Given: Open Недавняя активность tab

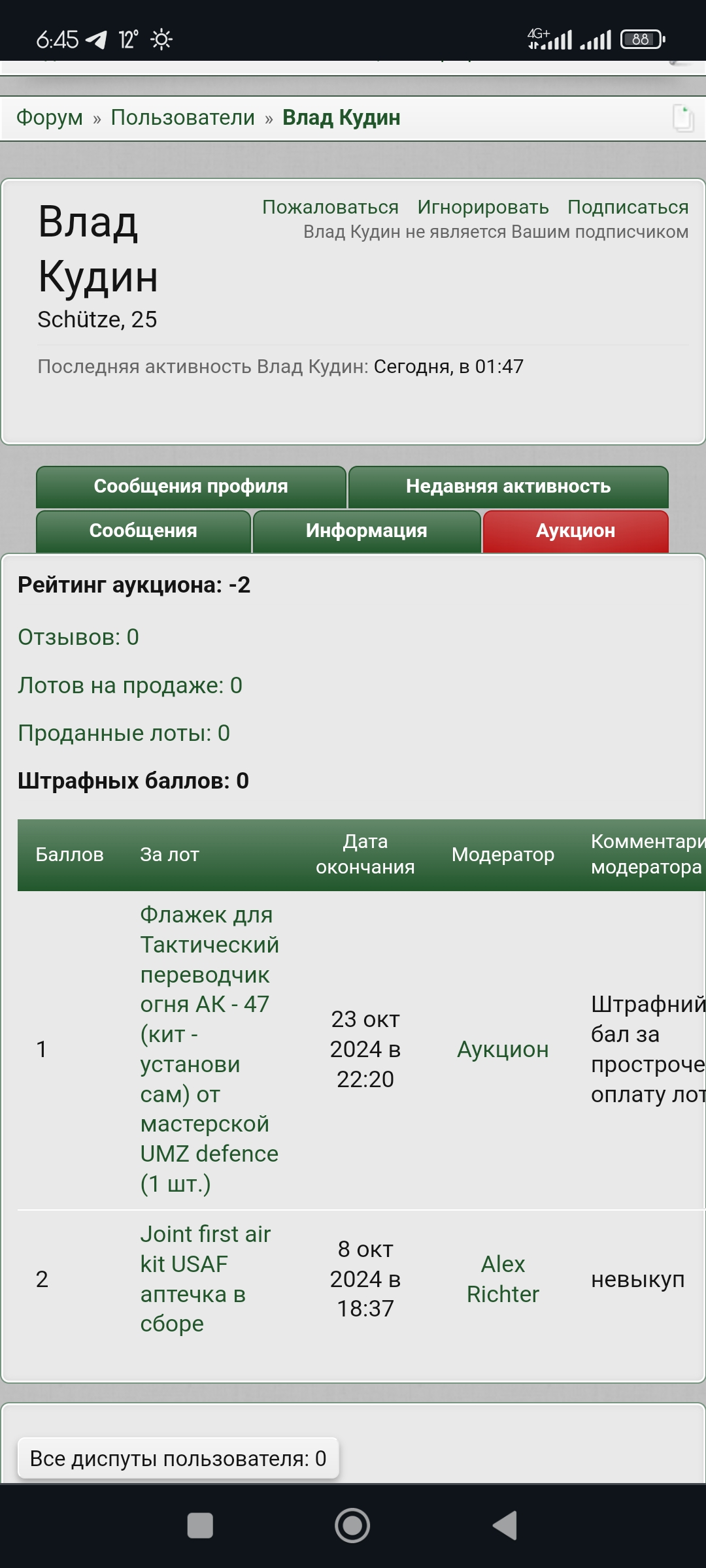Looking at the screenshot, I should 509,487.
